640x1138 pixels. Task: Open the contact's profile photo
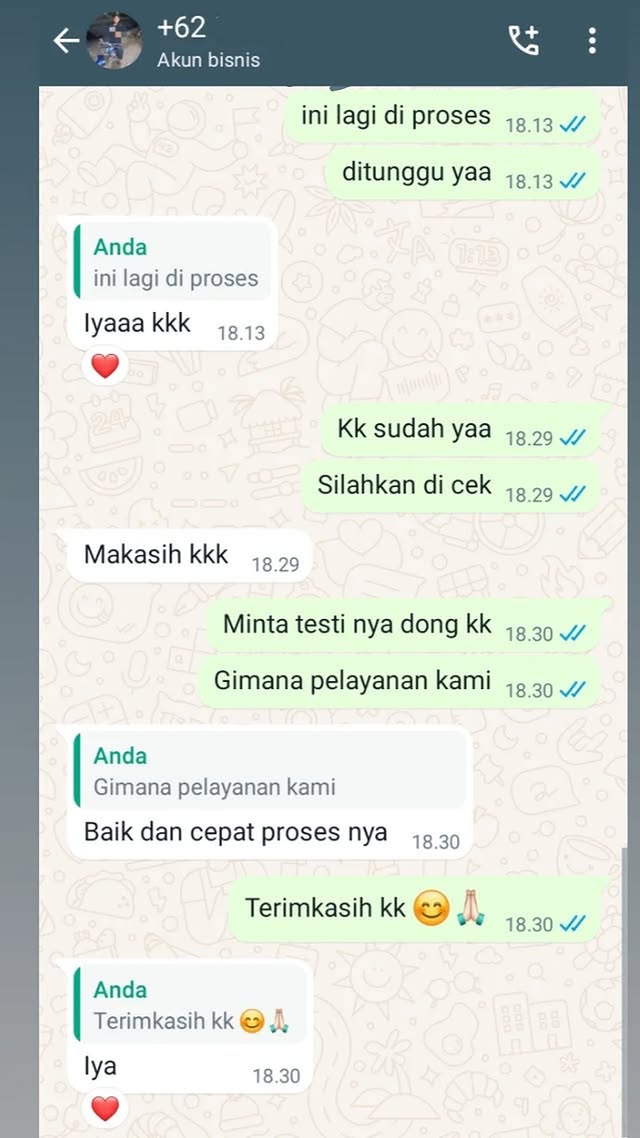click(114, 41)
